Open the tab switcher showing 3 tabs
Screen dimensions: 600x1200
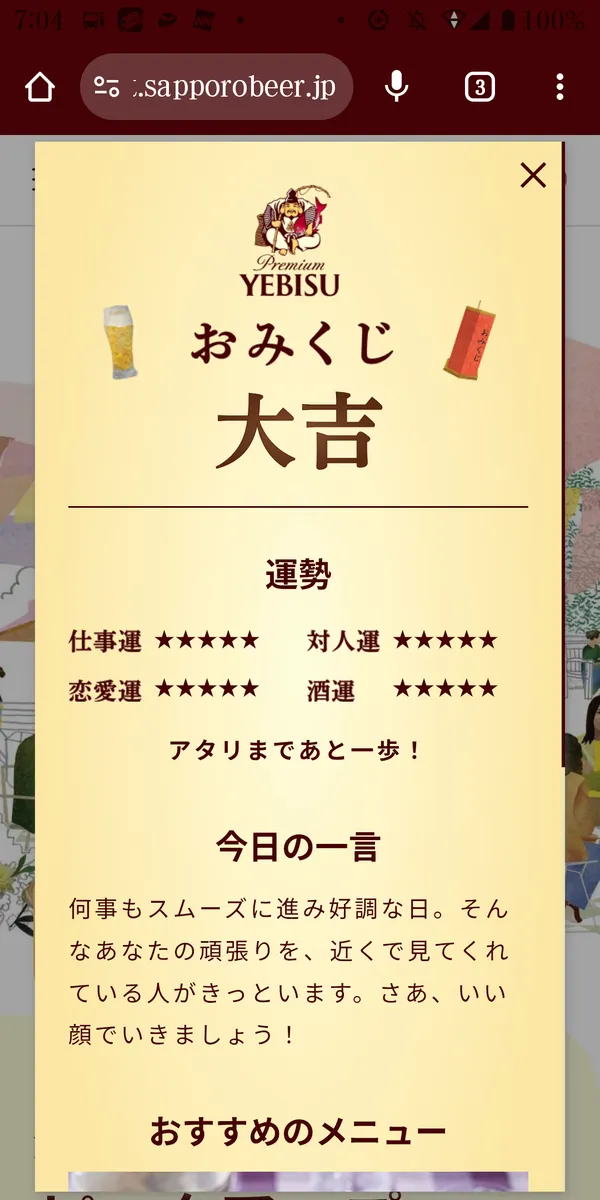coord(479,88)
